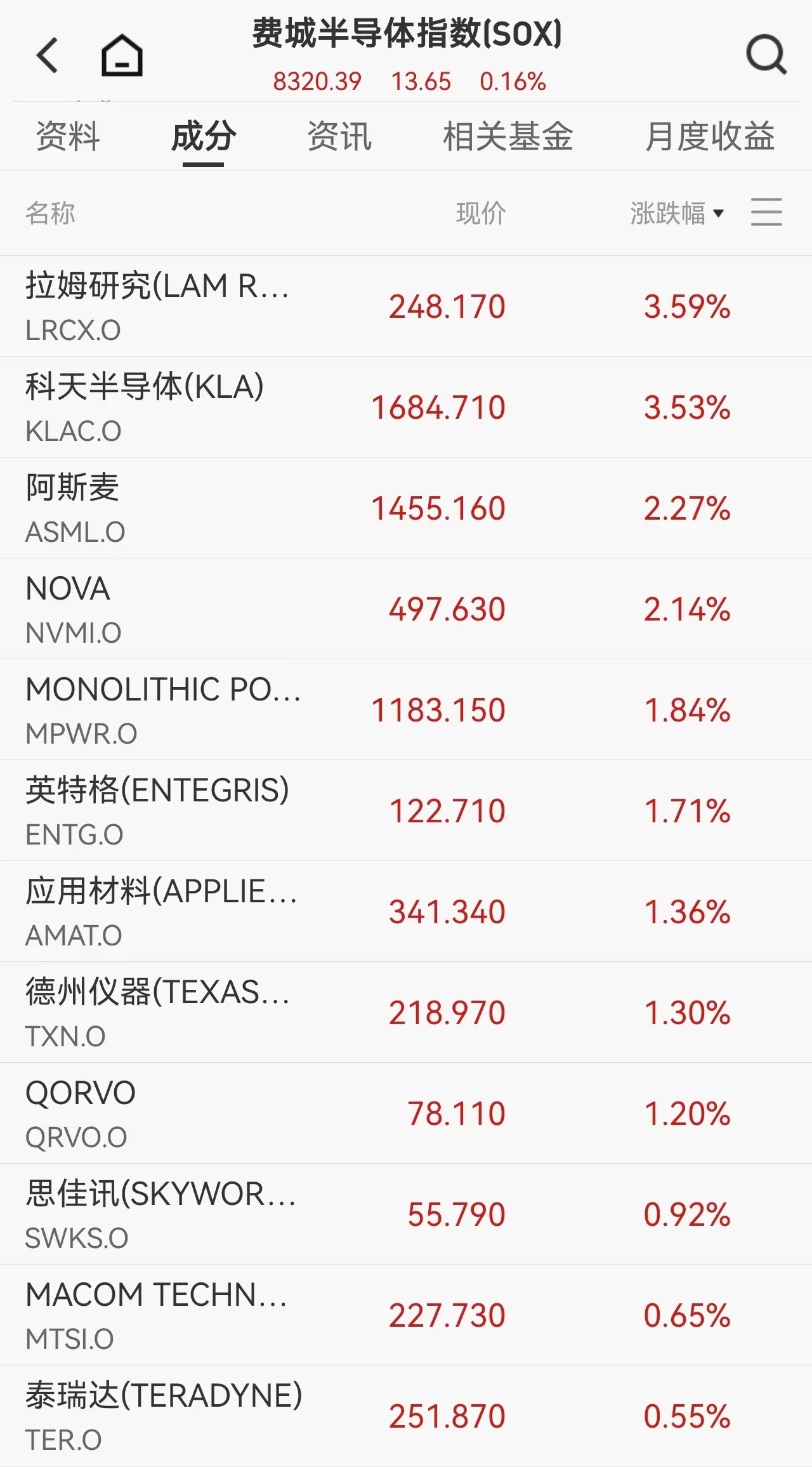Go back using the arrow icon
The image size is (812, 1467).
48,55
